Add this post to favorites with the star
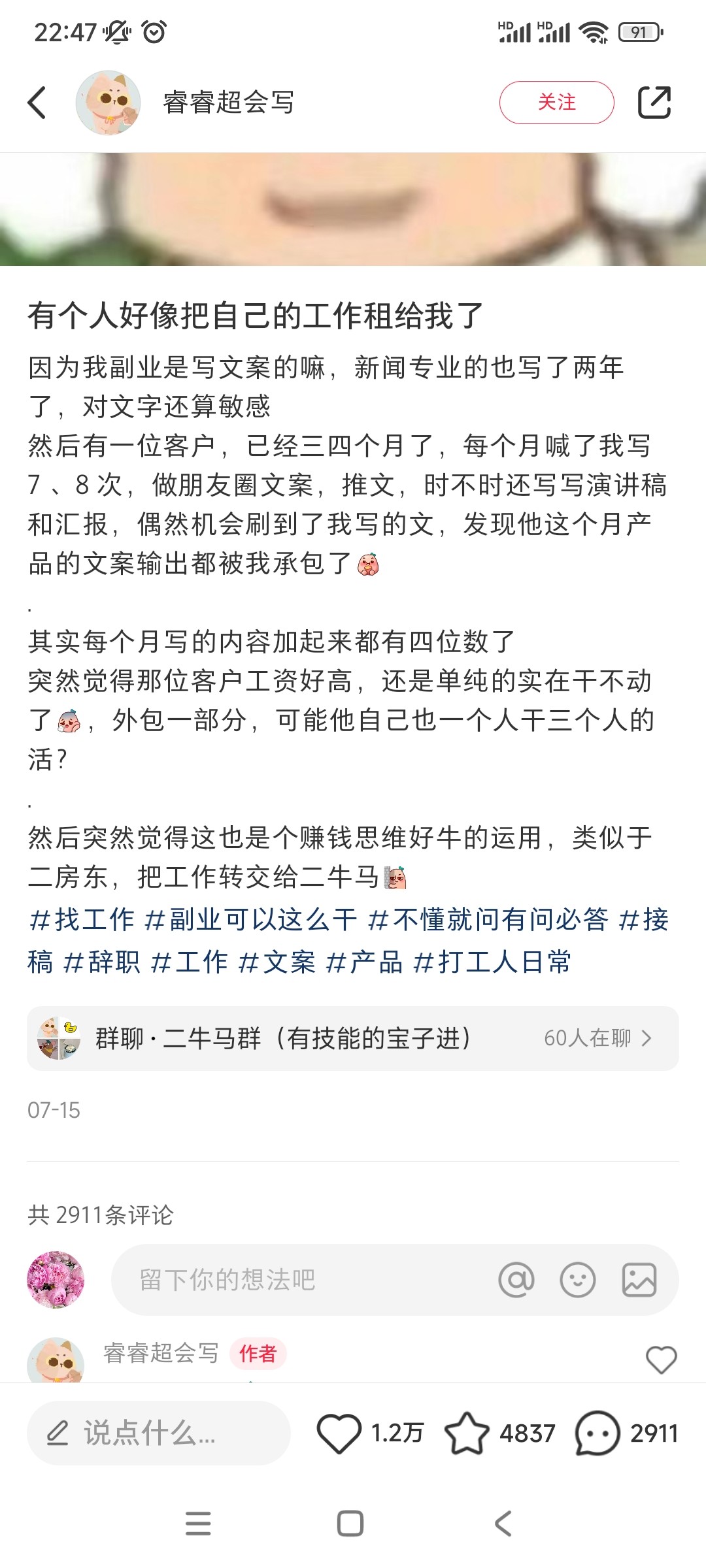The height and width of the screenshot is (1568, 706). [467, 1433]
